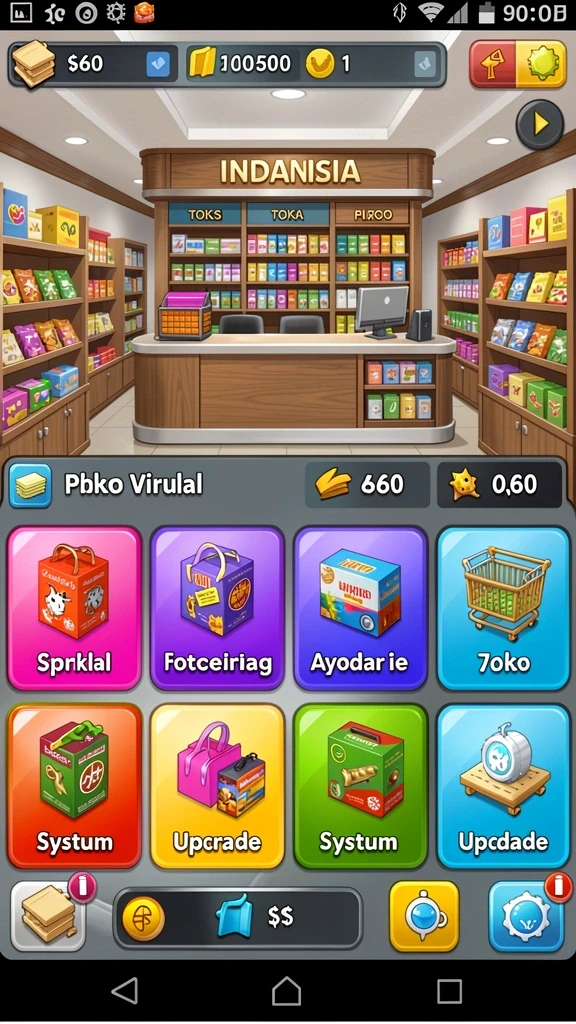
Task: Tap the round play arrow button
Action: point(540,124)
